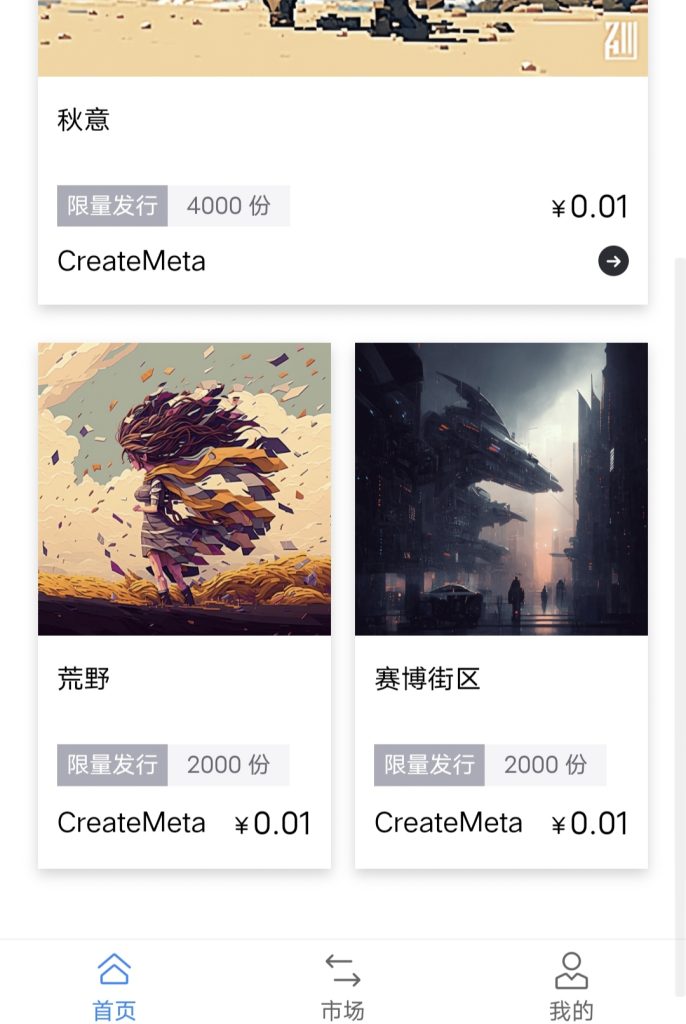Image resolution: width=686 pixels, height=1024 pixels.
Task: Tap the arrow icon on the 秋意 card
Action: 613,262
